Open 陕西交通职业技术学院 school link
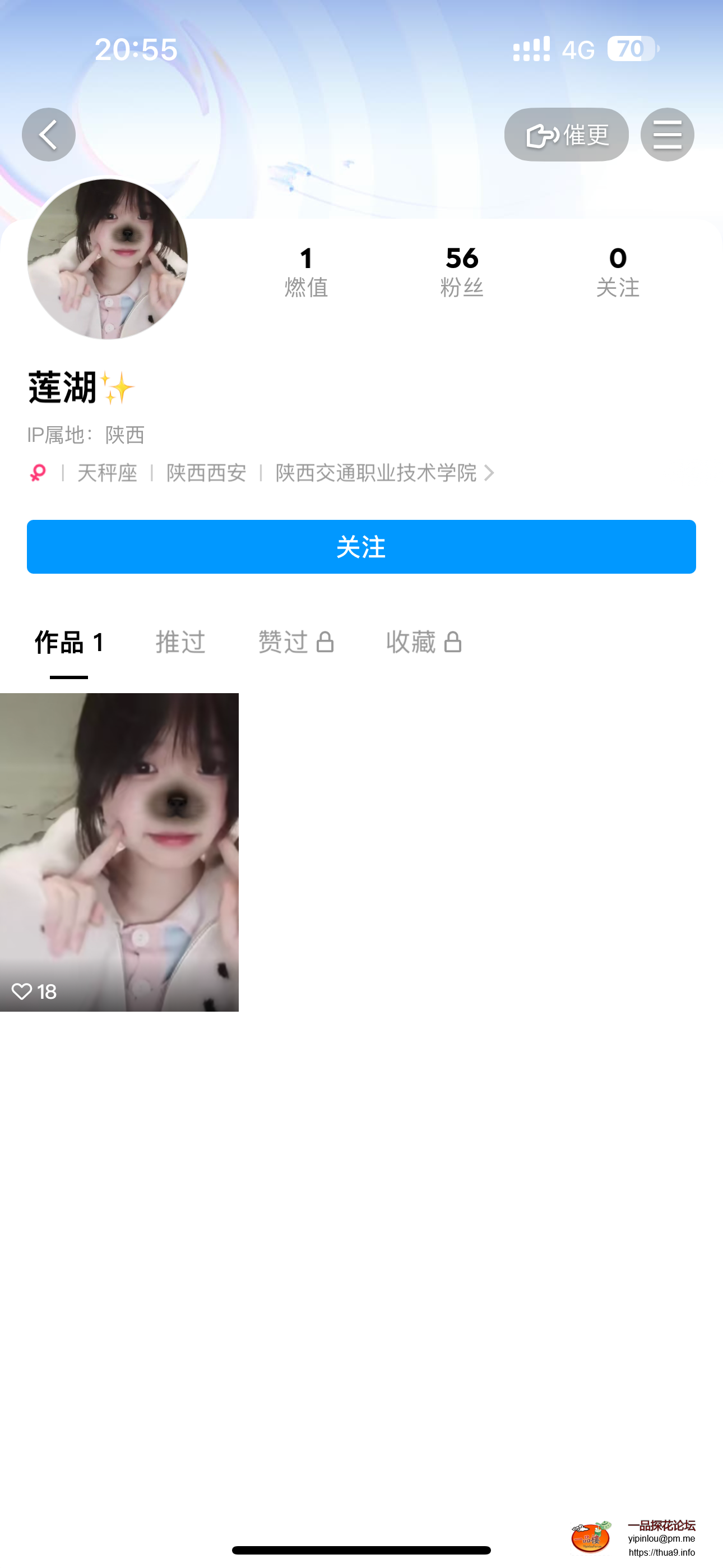Screen dimensions: 723x1568 click(x=383, y=473)
